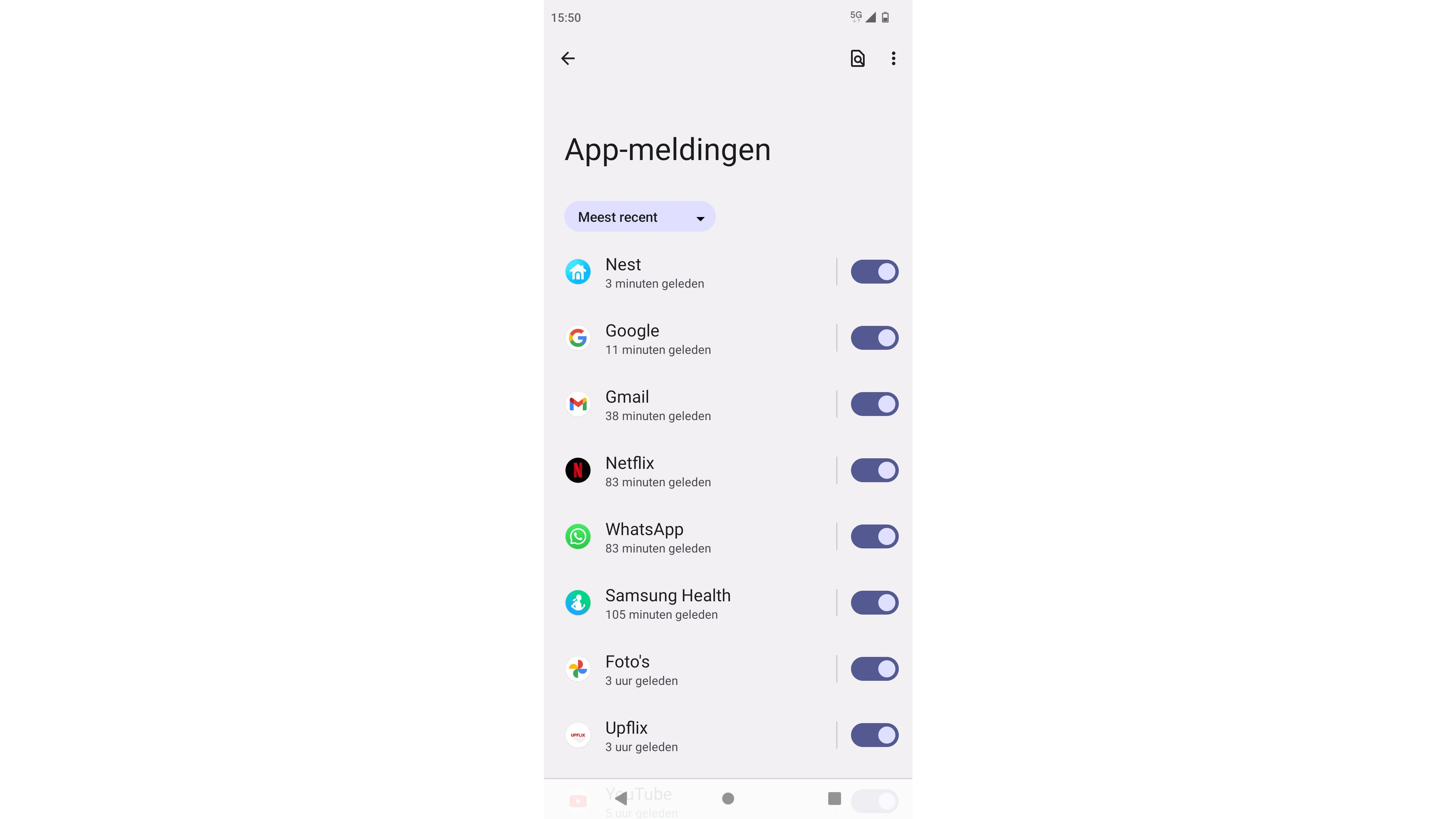The width and height of the screenshot is (1456, 819).
Task: Disable Upflix notifications switch
Action: [x=874, y=735]
